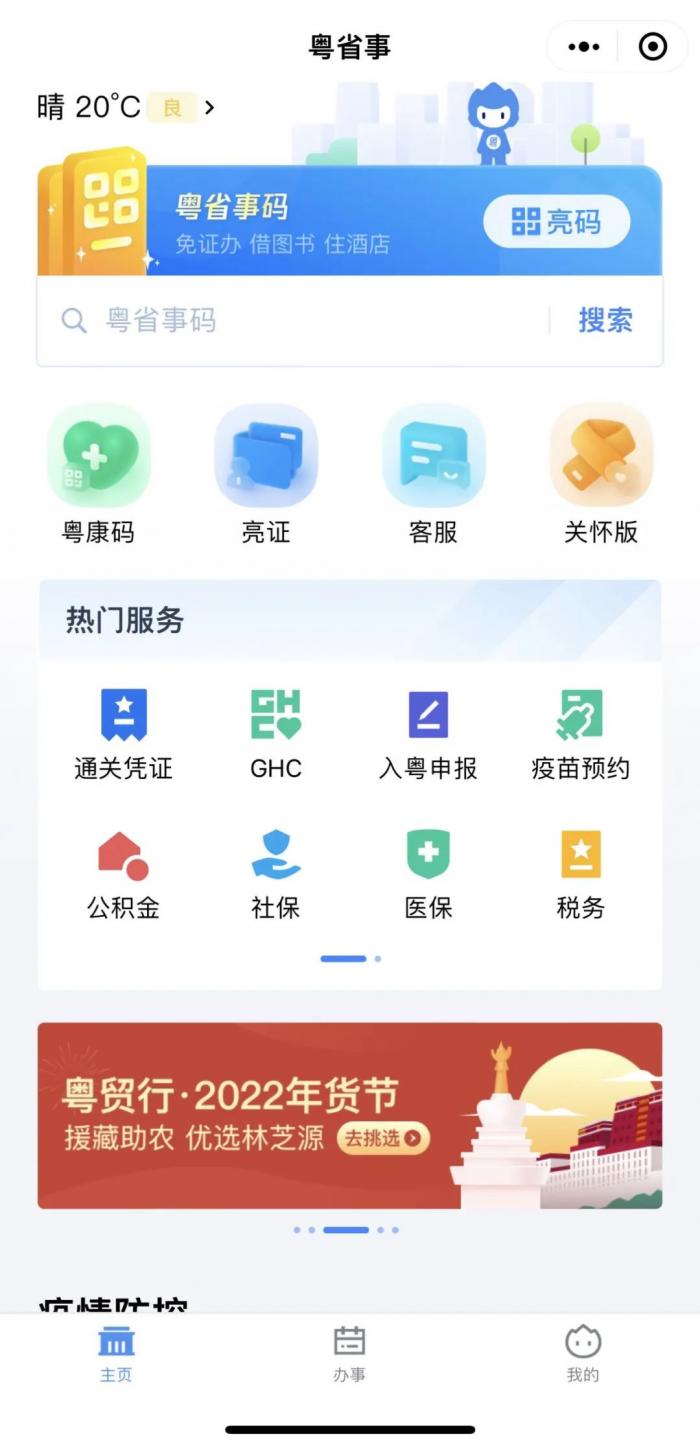
Task: Tap the 亮码 button
Action: click(x=557, y=221)
